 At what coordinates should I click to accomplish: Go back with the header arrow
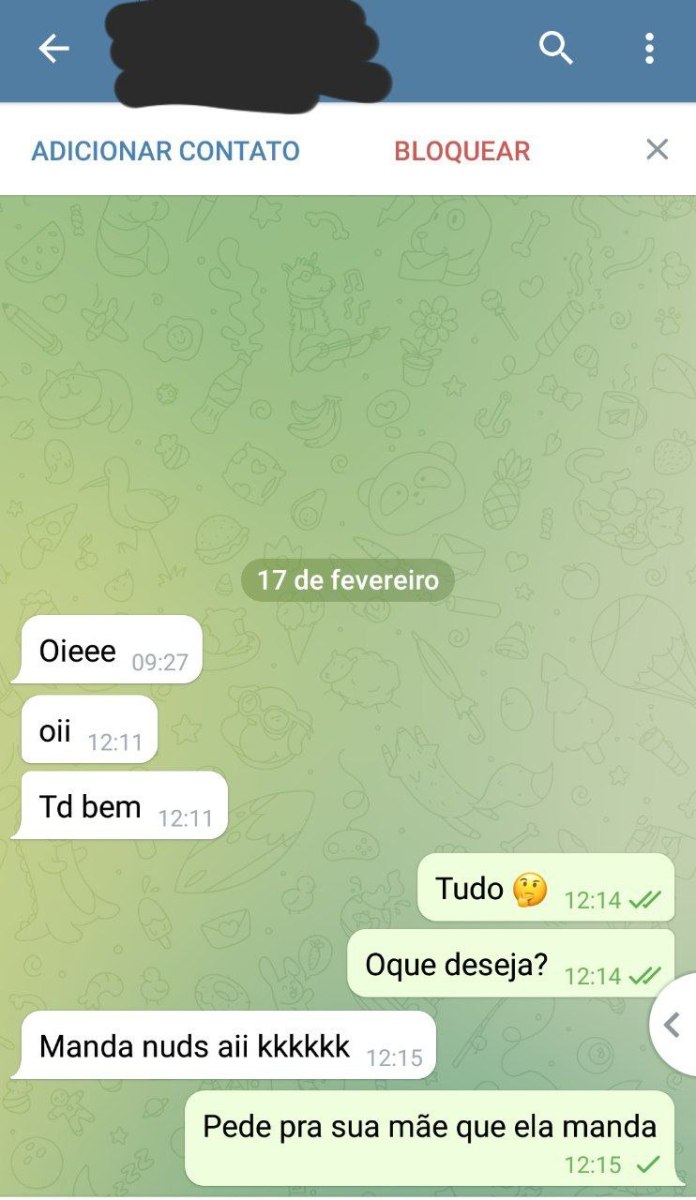[53, 48]
